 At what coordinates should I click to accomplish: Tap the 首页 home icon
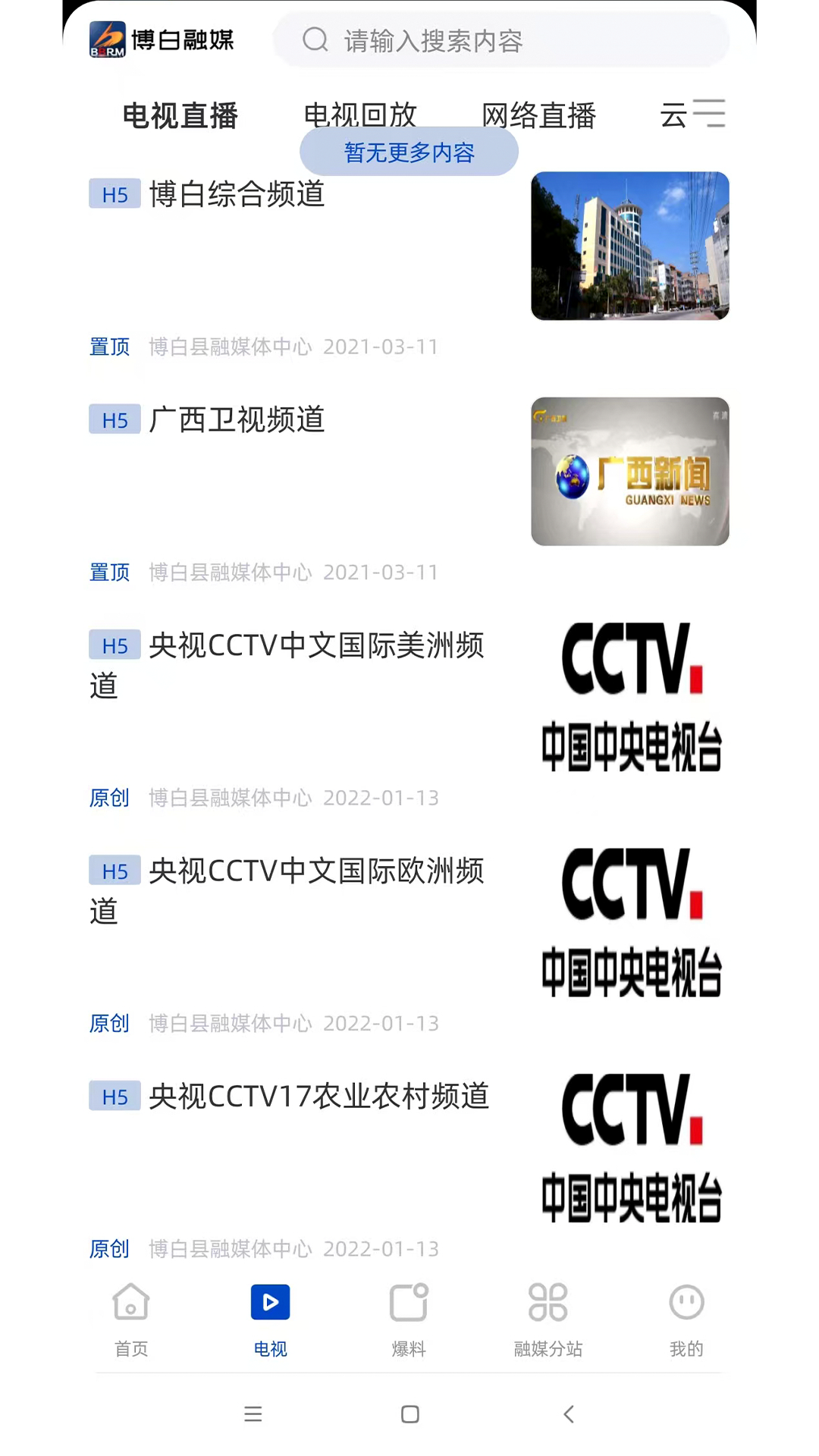(130, 1302)
